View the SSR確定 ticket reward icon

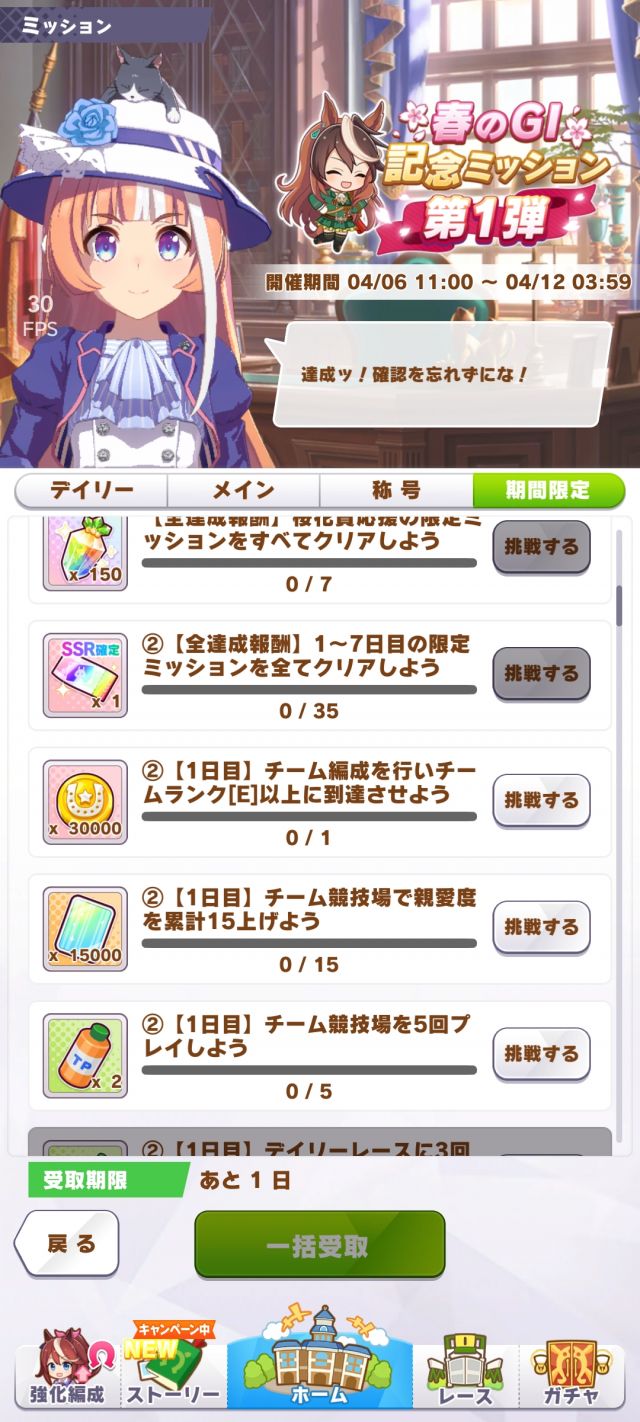[85, 674]
